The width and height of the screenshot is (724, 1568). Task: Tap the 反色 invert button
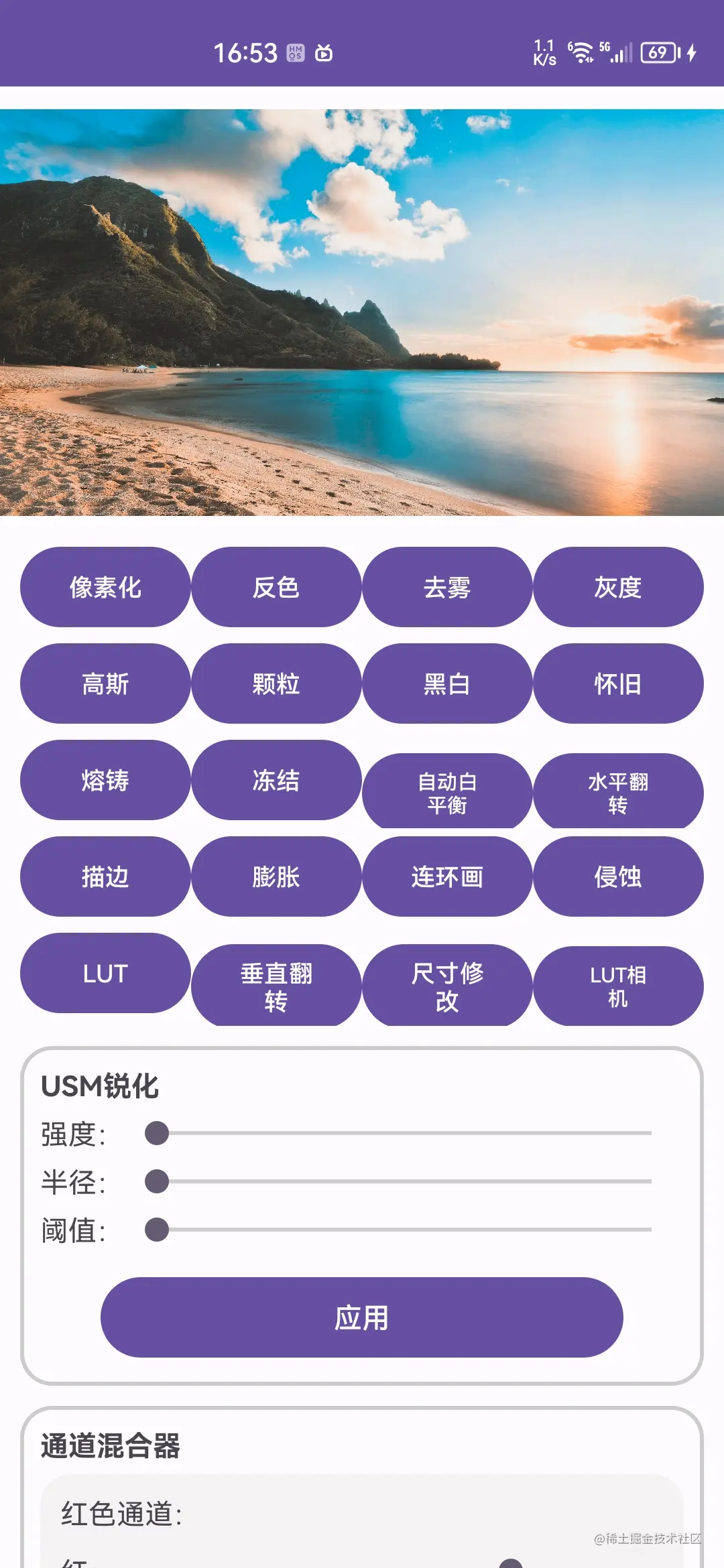pyautogui.click(x=276, y=588)
